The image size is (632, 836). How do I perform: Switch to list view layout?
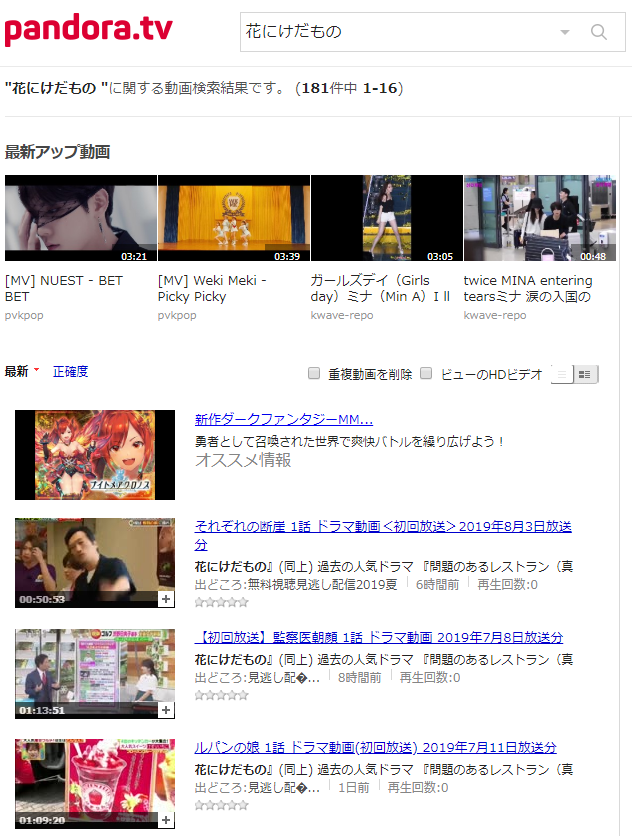(563, 374)
